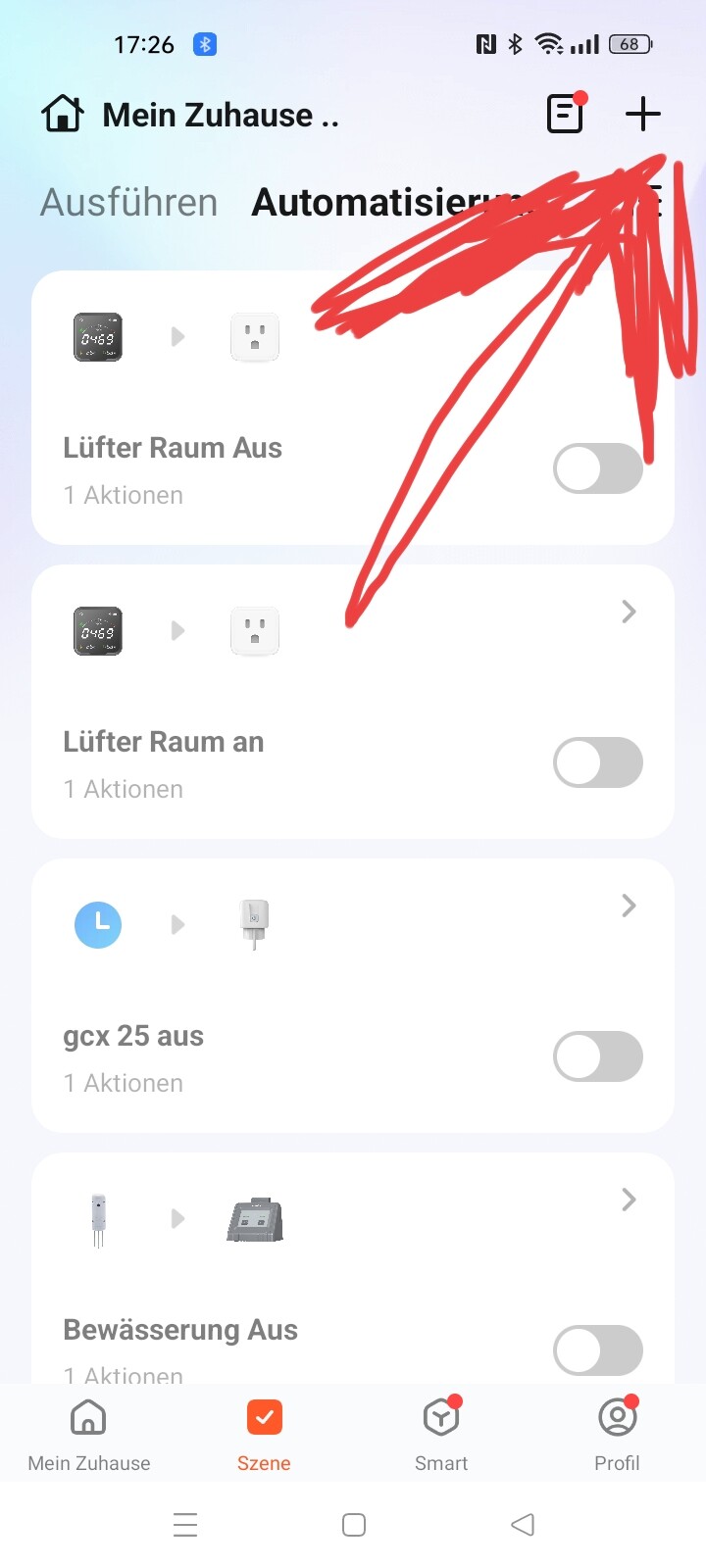Select the Automatisierung tab

(382, 203)
